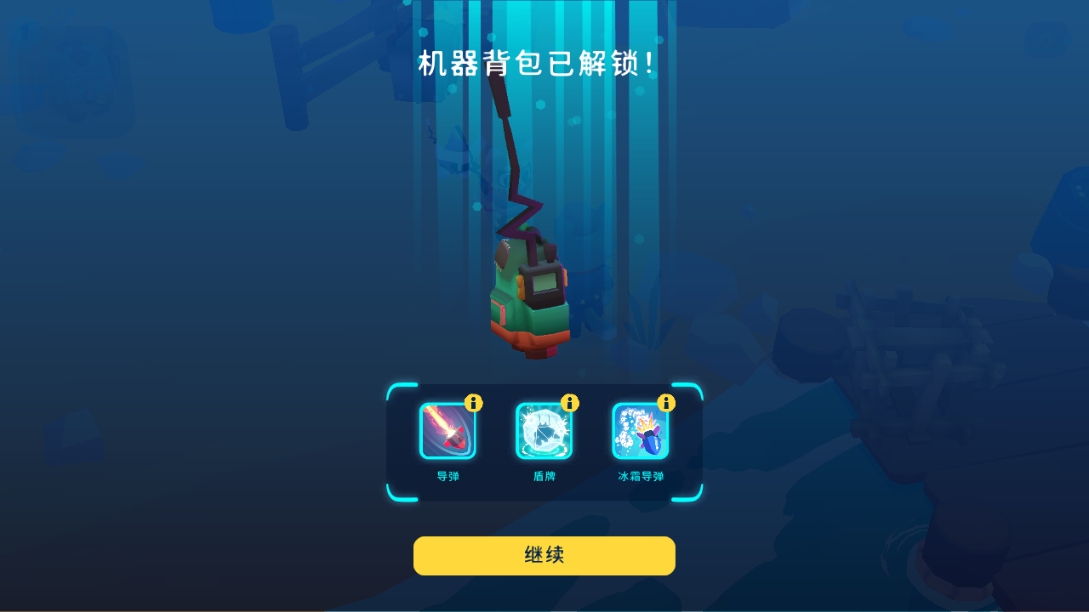Open the 冰霜导弹 skill tile
The width and height of the screenshot is (1089, 612).
tap(640, 432)
